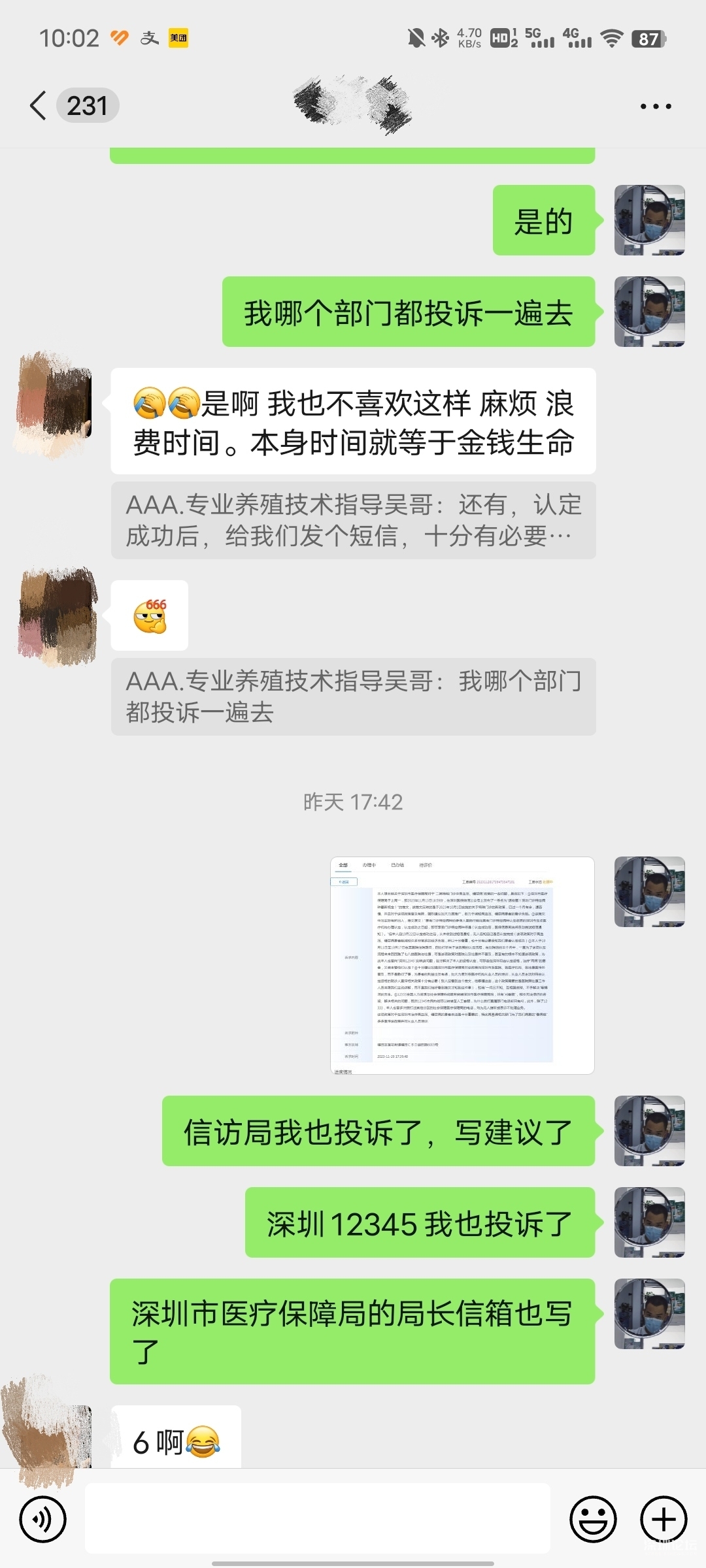Focus the message text field
The height and width of the screenshot is (1568, 706).
click(318, 1518)
